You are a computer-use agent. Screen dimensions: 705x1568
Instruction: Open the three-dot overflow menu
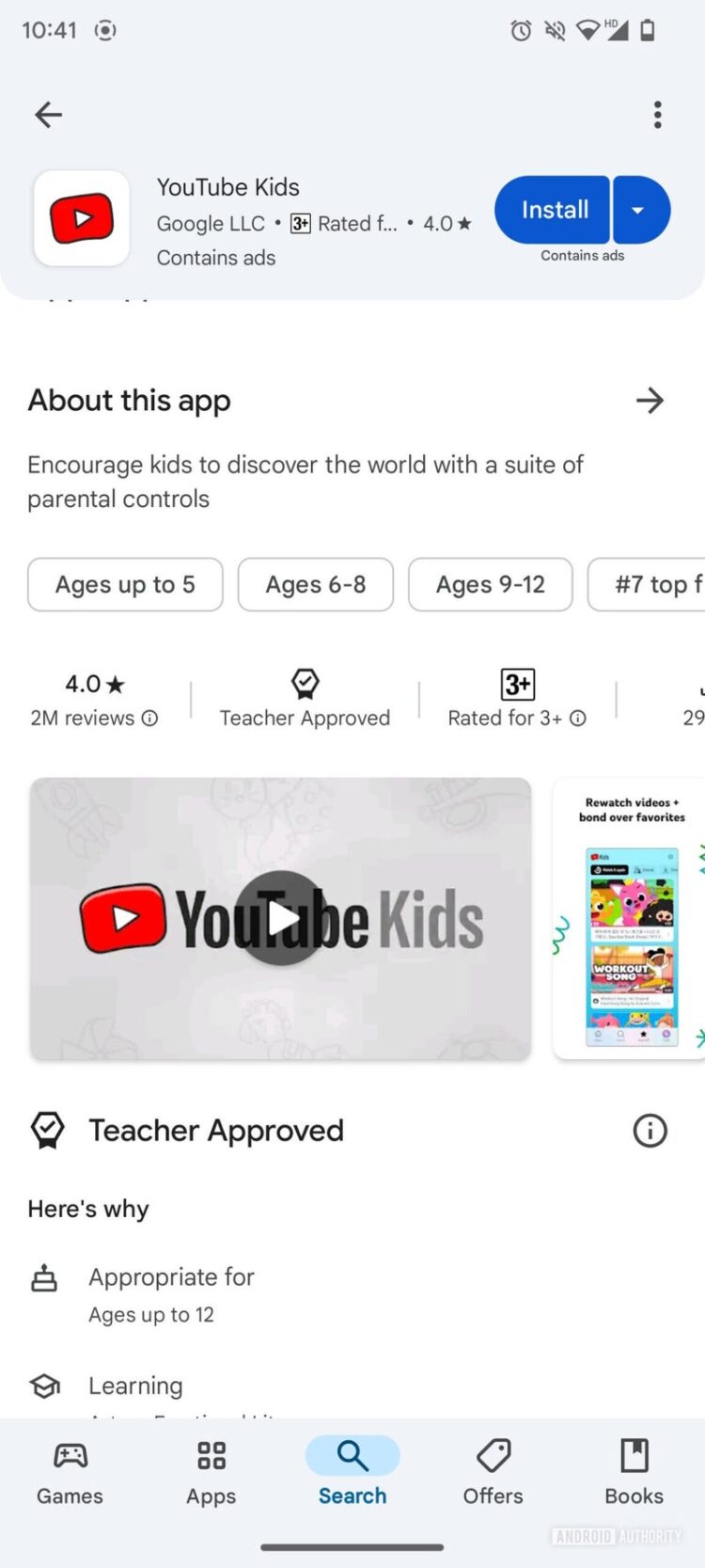pyautogui.click(x=657, y=114)
